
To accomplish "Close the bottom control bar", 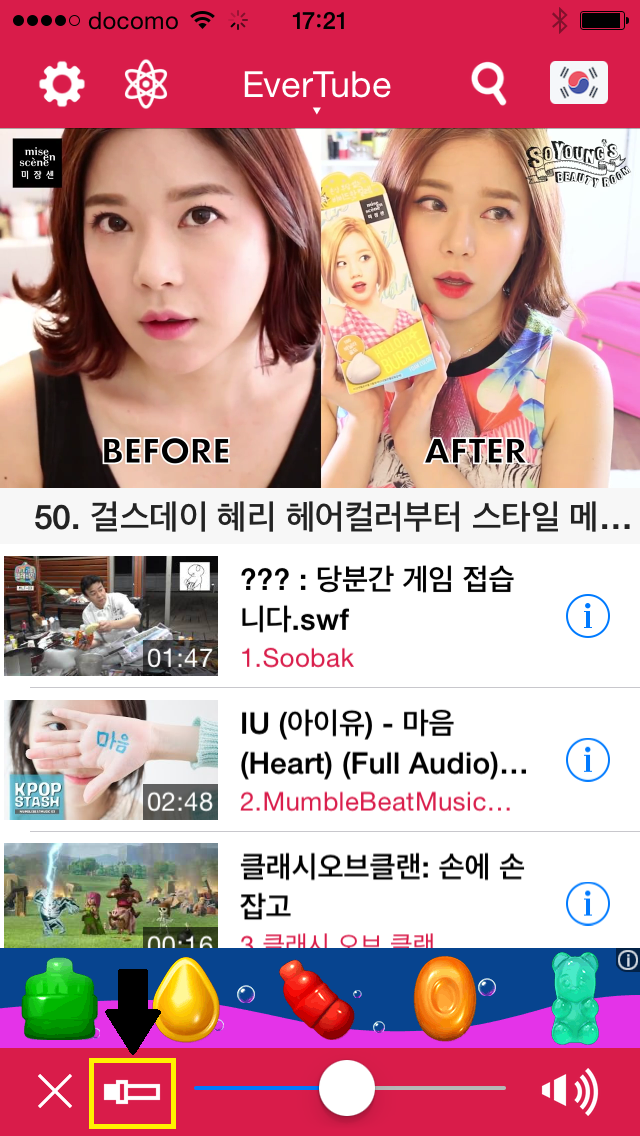I will coord(55,1091).
